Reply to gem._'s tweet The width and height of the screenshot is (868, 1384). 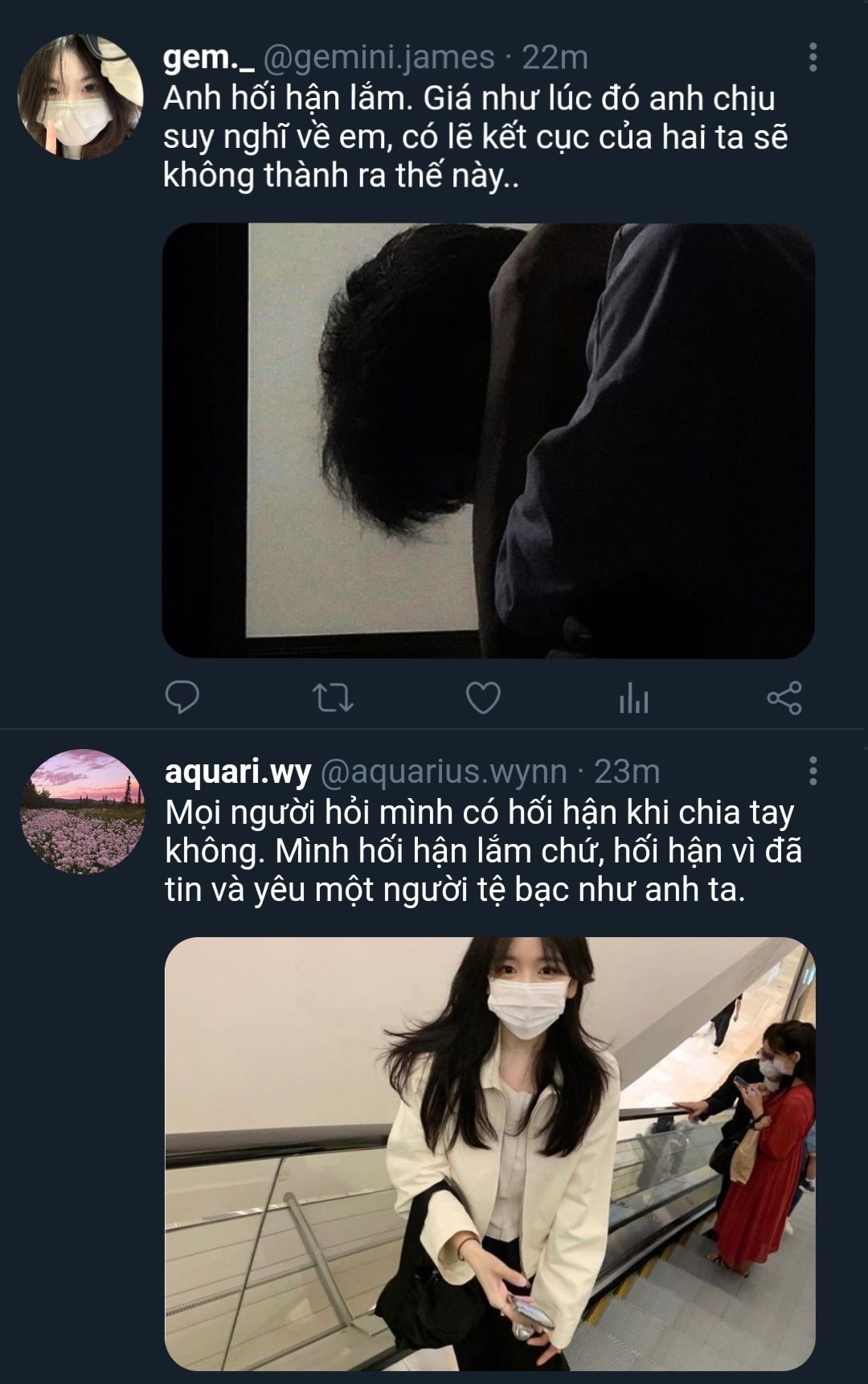[182, 698]
